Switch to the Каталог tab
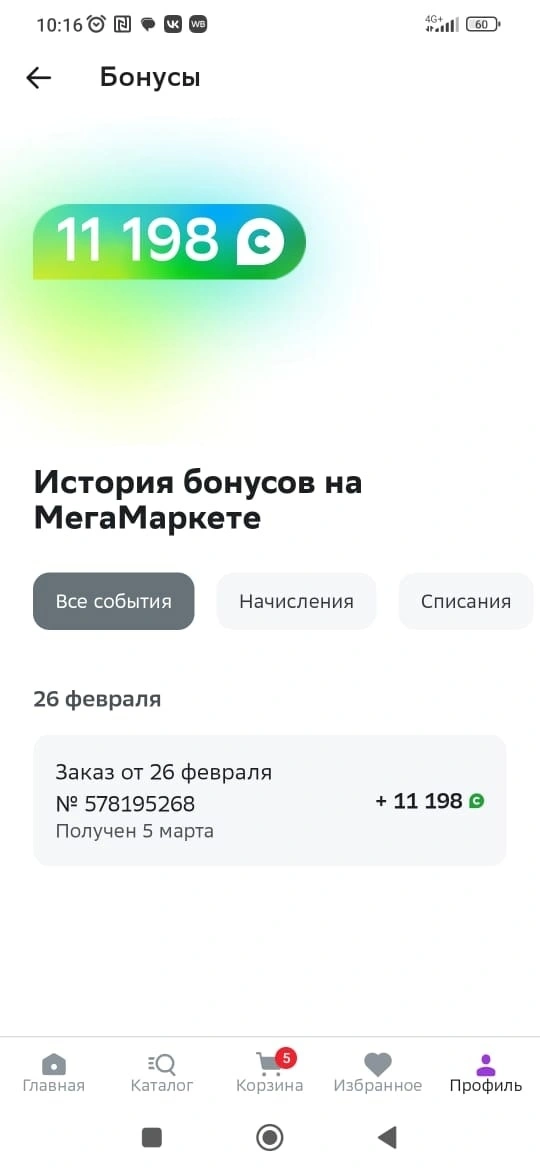The width and height of the screenshot is (540, 1170). (x=162, y=1074)
